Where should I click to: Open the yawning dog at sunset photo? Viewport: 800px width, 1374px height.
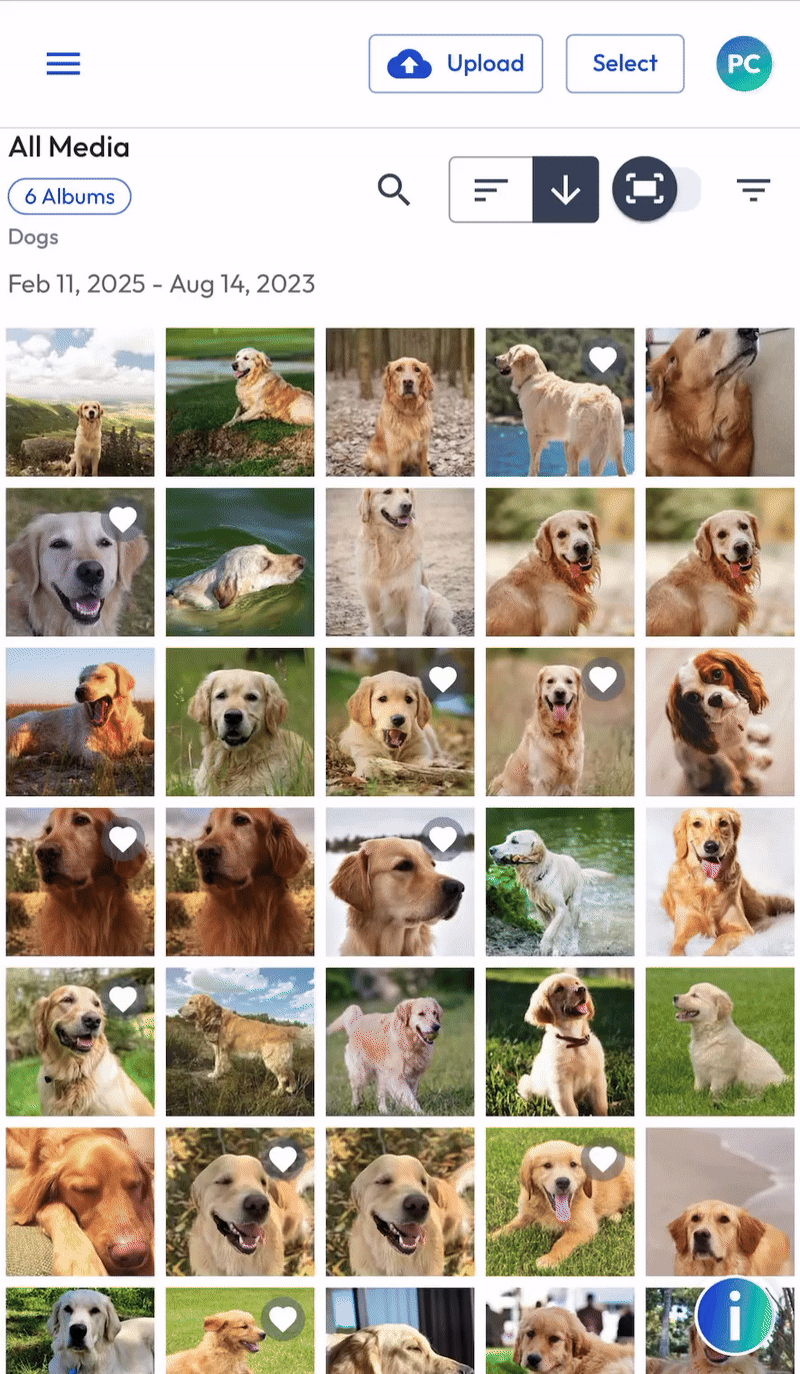[80, 722]
